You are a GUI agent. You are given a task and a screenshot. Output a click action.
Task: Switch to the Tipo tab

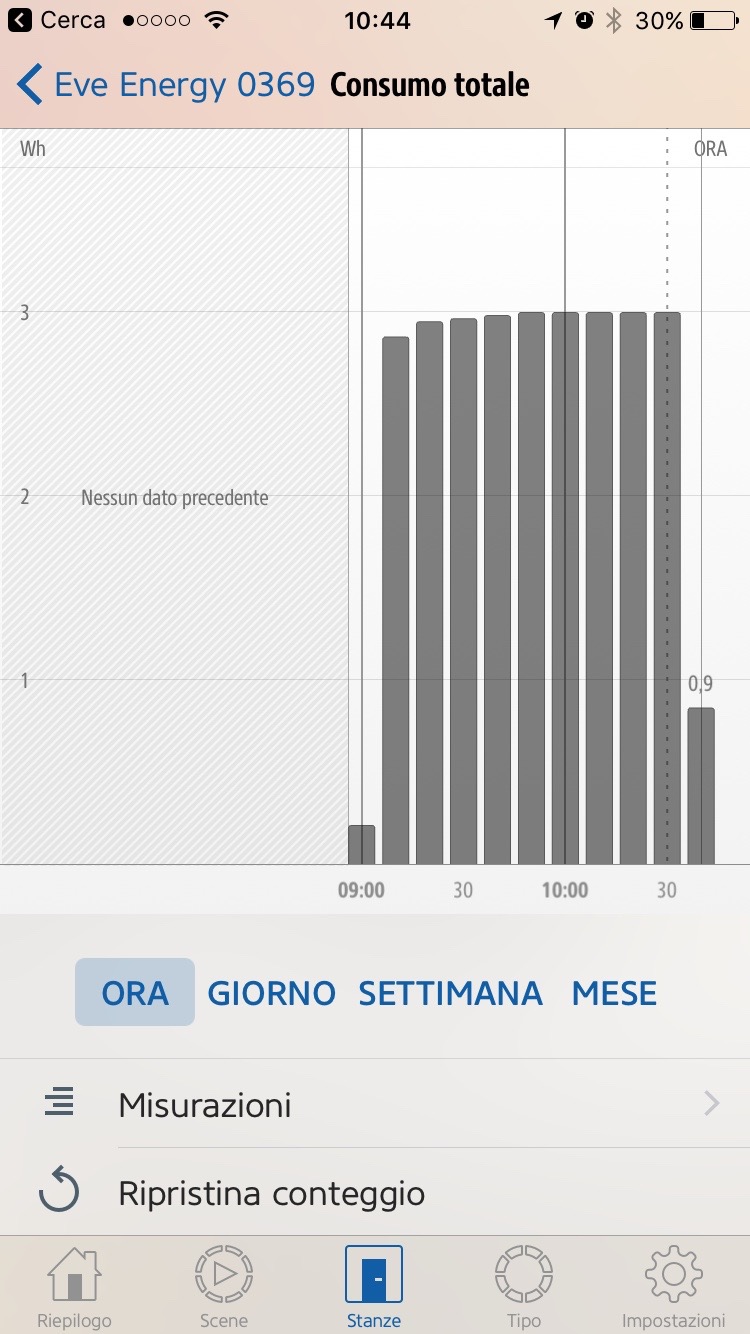(524, 1287)
